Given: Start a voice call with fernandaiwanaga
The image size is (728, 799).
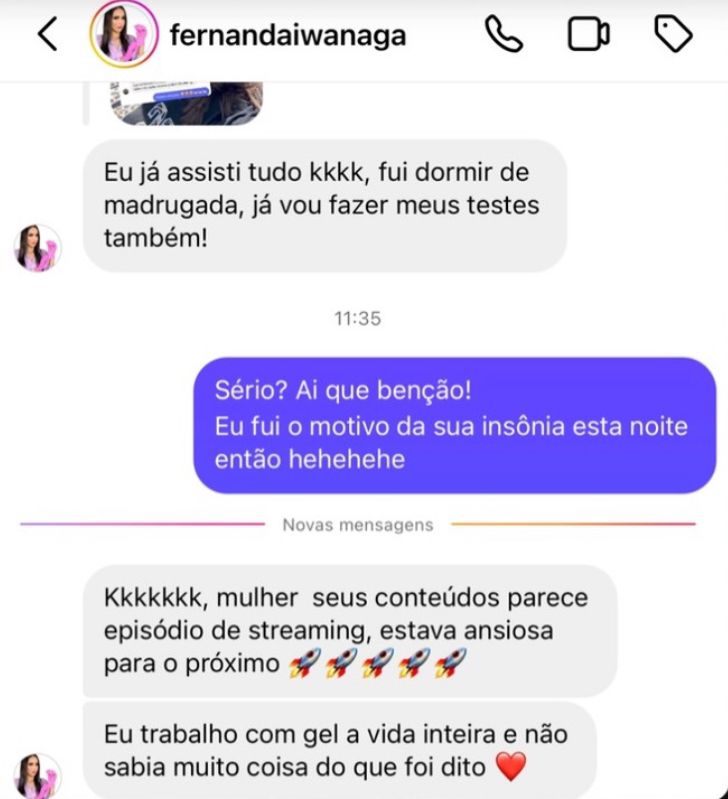Looking at the screenshot, I should 504,35.
